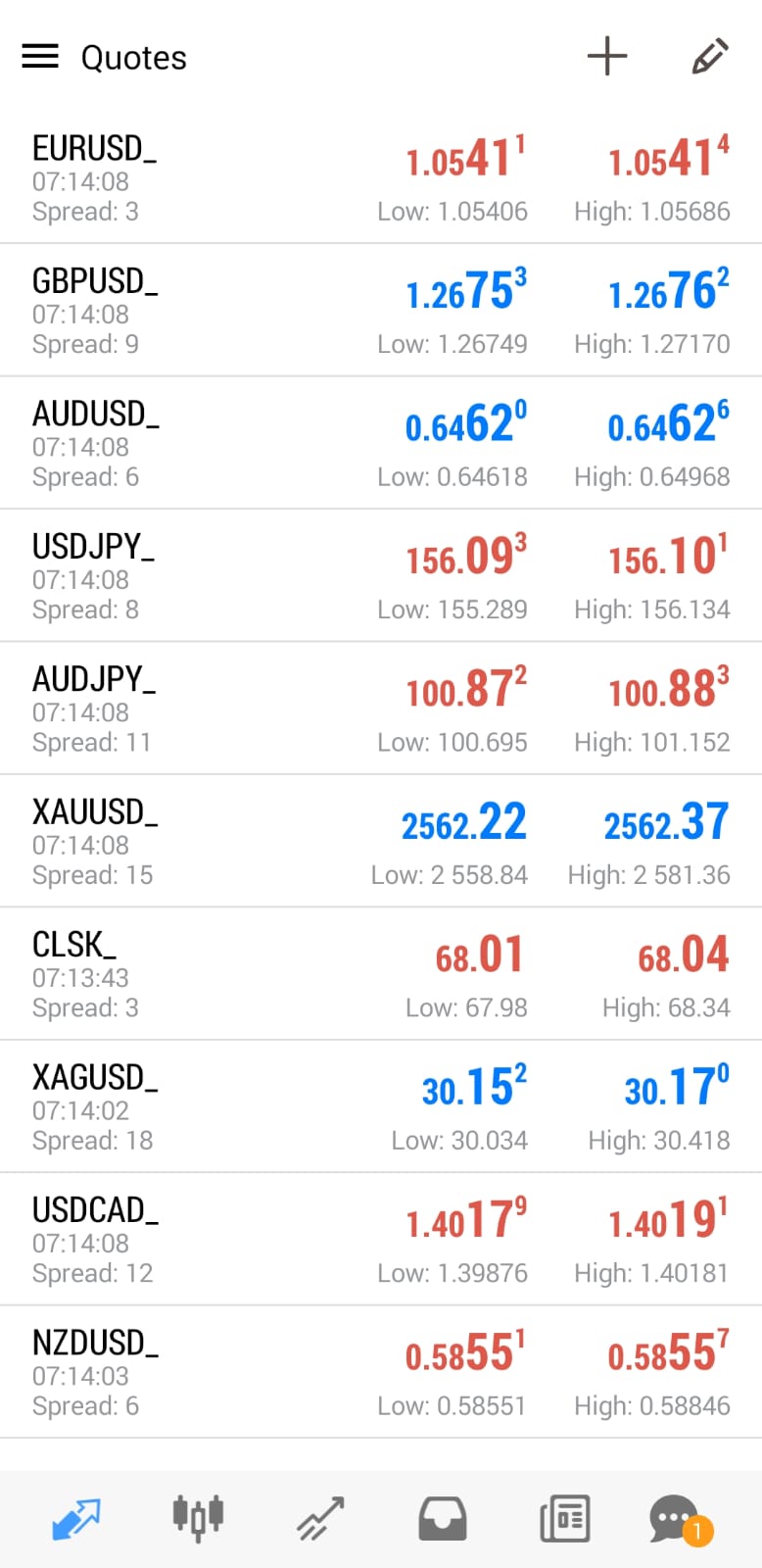
Task: Open the History inbox tab
Action: tap(443, 1518)
